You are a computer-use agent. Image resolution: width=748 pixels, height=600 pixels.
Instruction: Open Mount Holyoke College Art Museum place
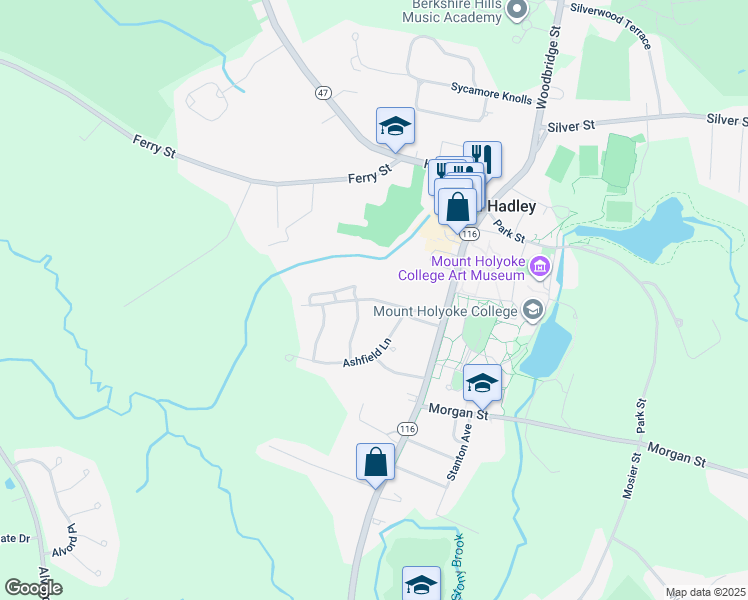click(540, 266)
